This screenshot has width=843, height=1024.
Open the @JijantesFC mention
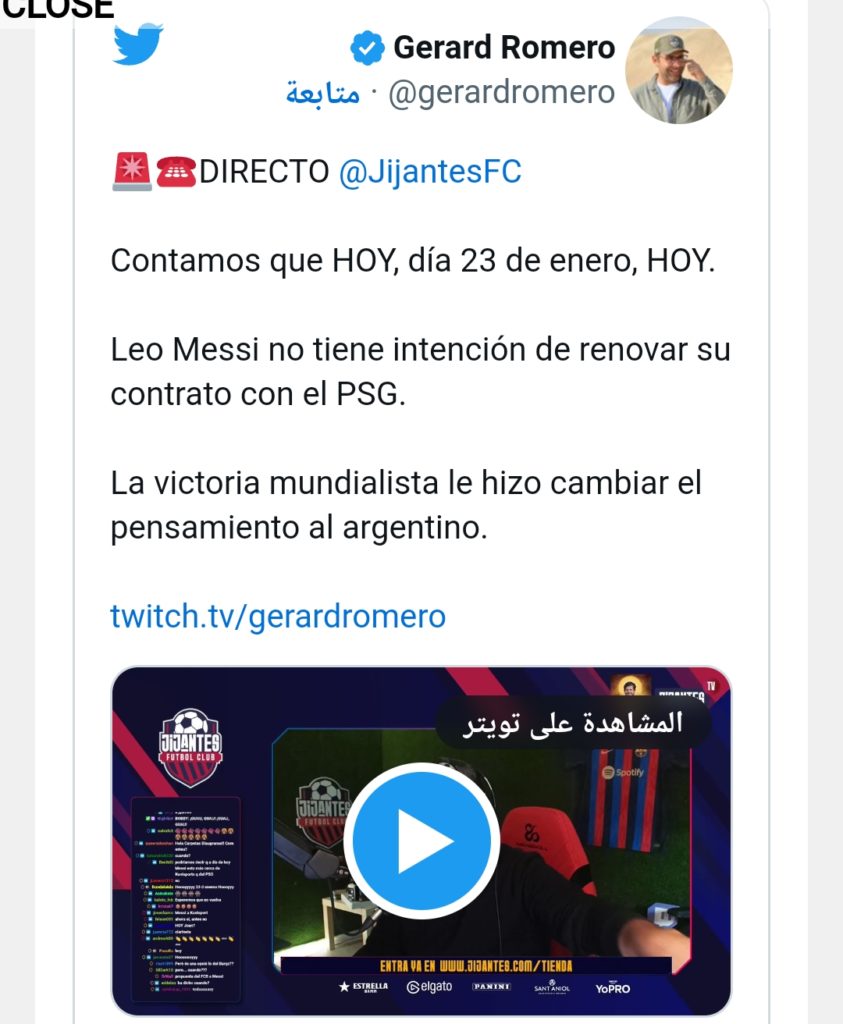click(430, 172)
